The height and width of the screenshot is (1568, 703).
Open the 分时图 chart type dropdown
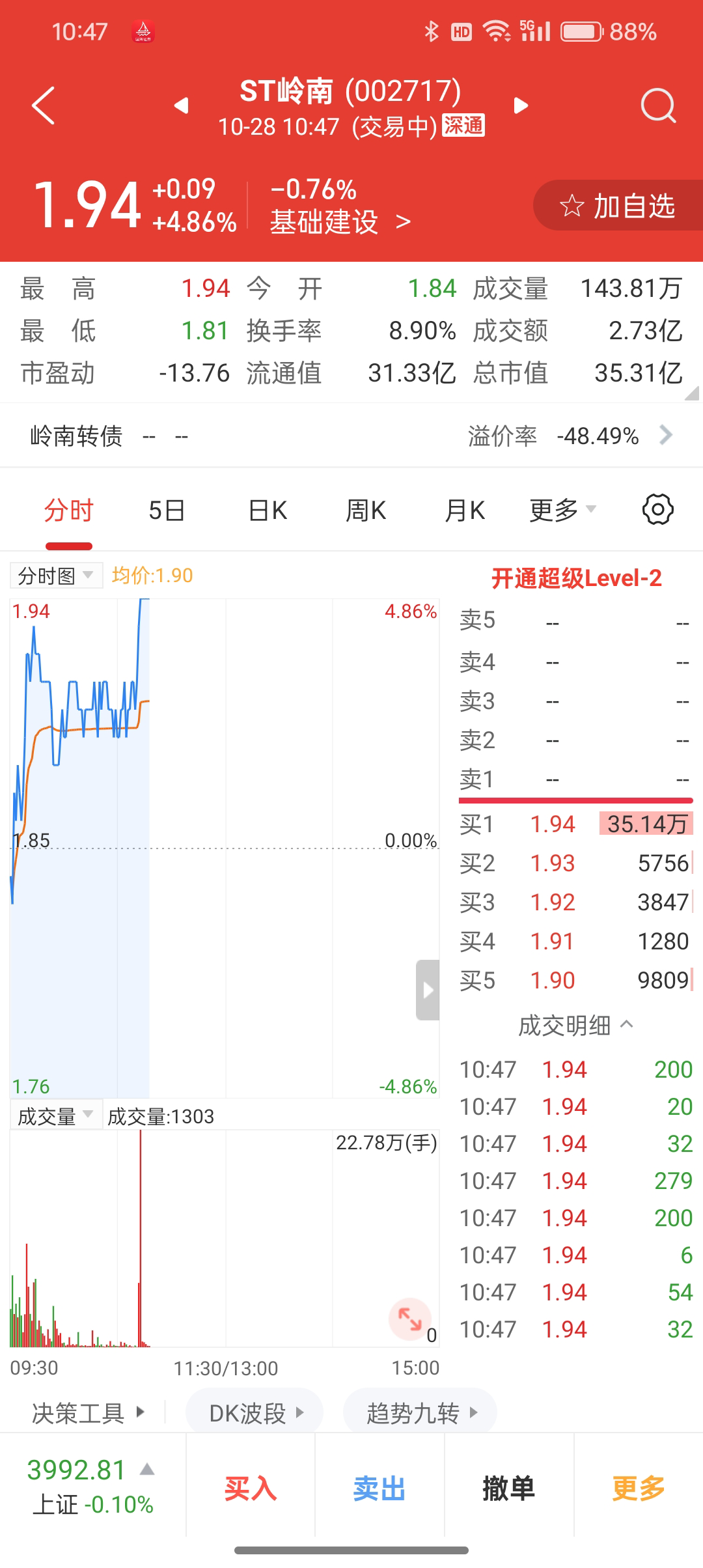(x=56, y=576)
